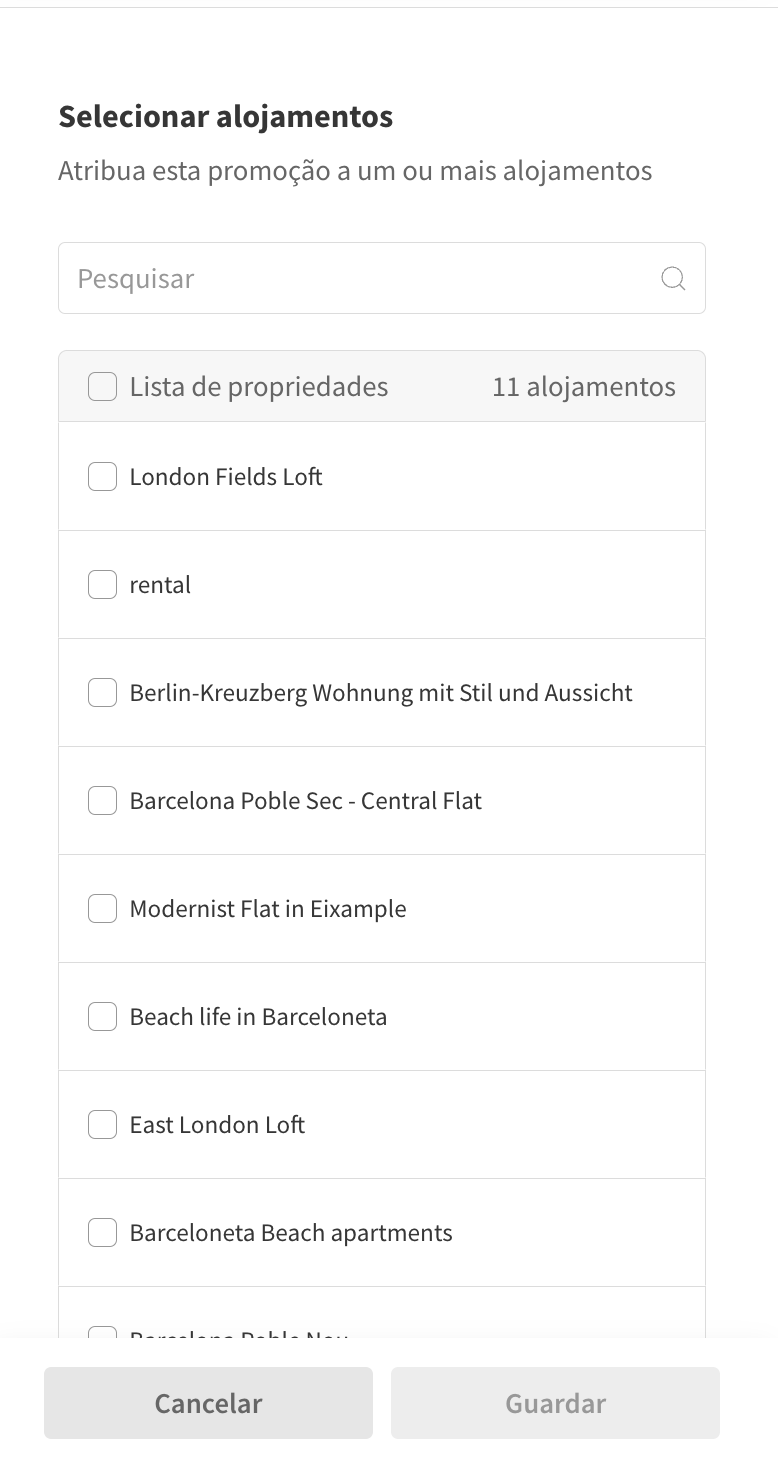778x1468 pixels.
Task: Select the London Fields Loft row label
Action: 225,476
